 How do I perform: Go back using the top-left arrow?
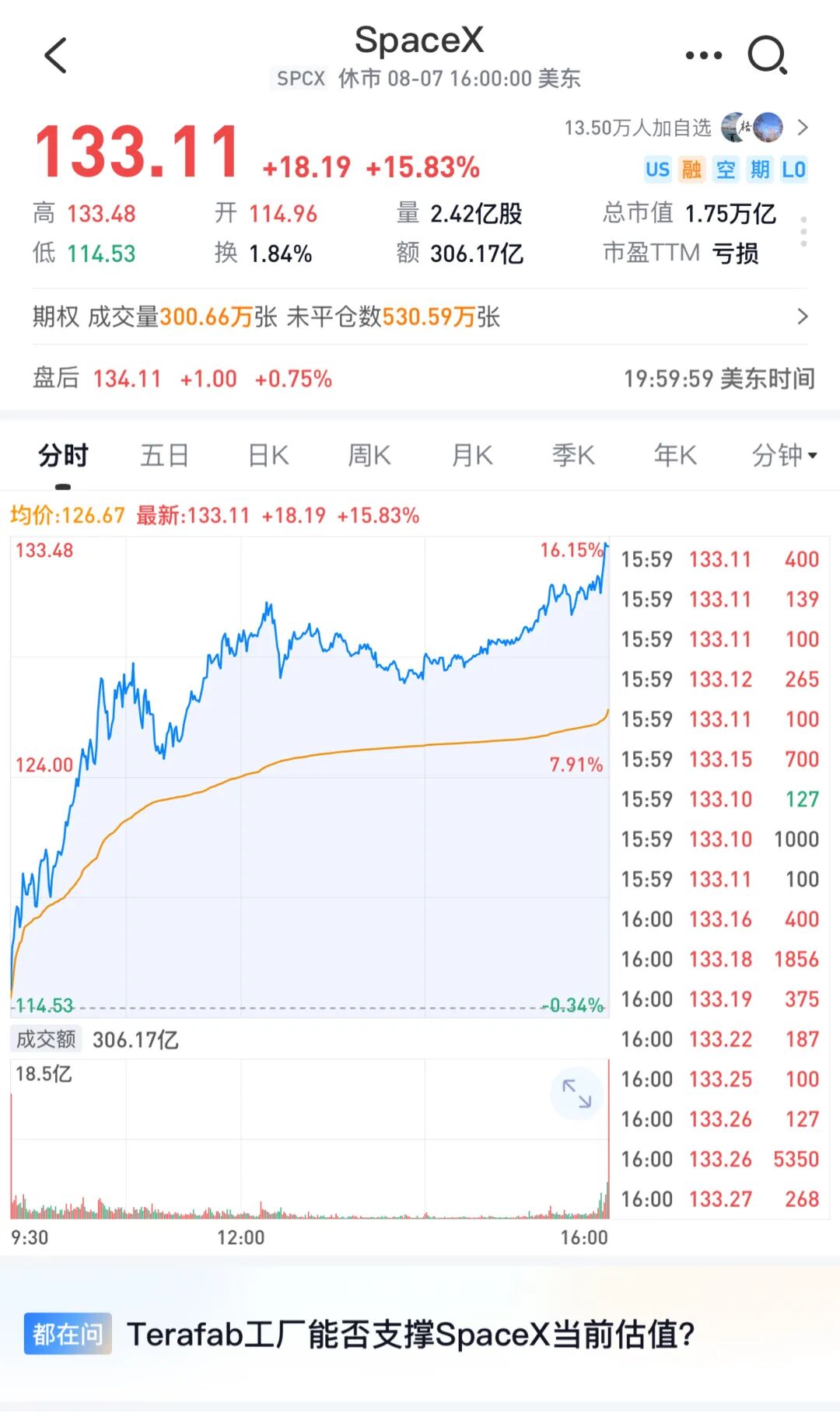click(56, 55)
